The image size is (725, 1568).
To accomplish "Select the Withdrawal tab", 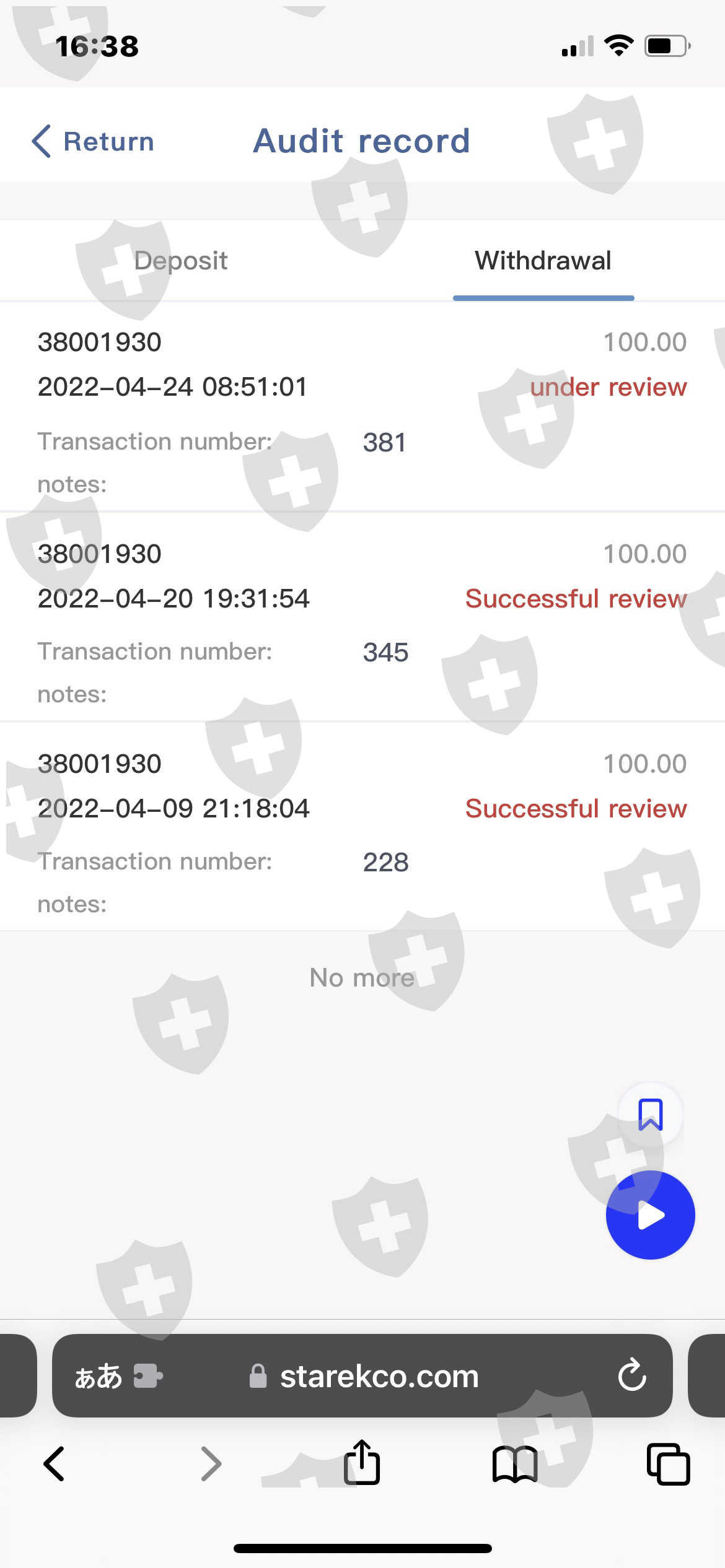I will pos(543,261).
